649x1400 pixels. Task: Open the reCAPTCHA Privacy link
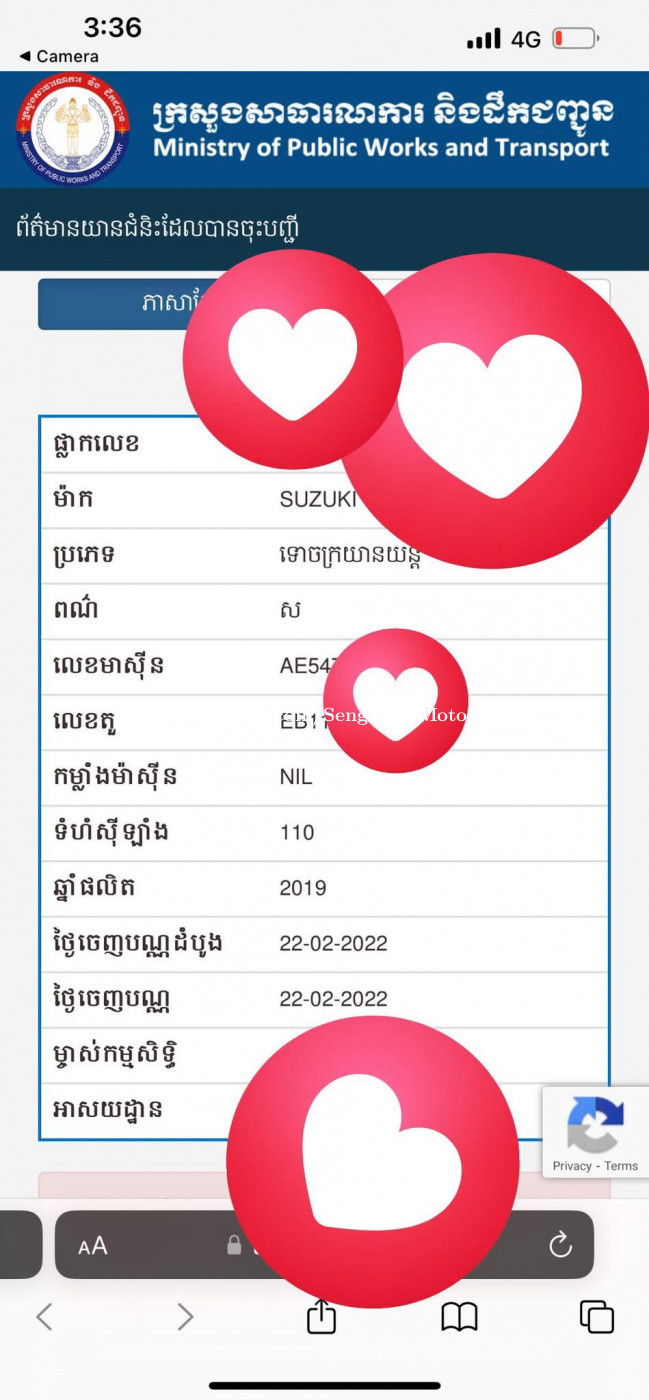(x=572, y=1166)
